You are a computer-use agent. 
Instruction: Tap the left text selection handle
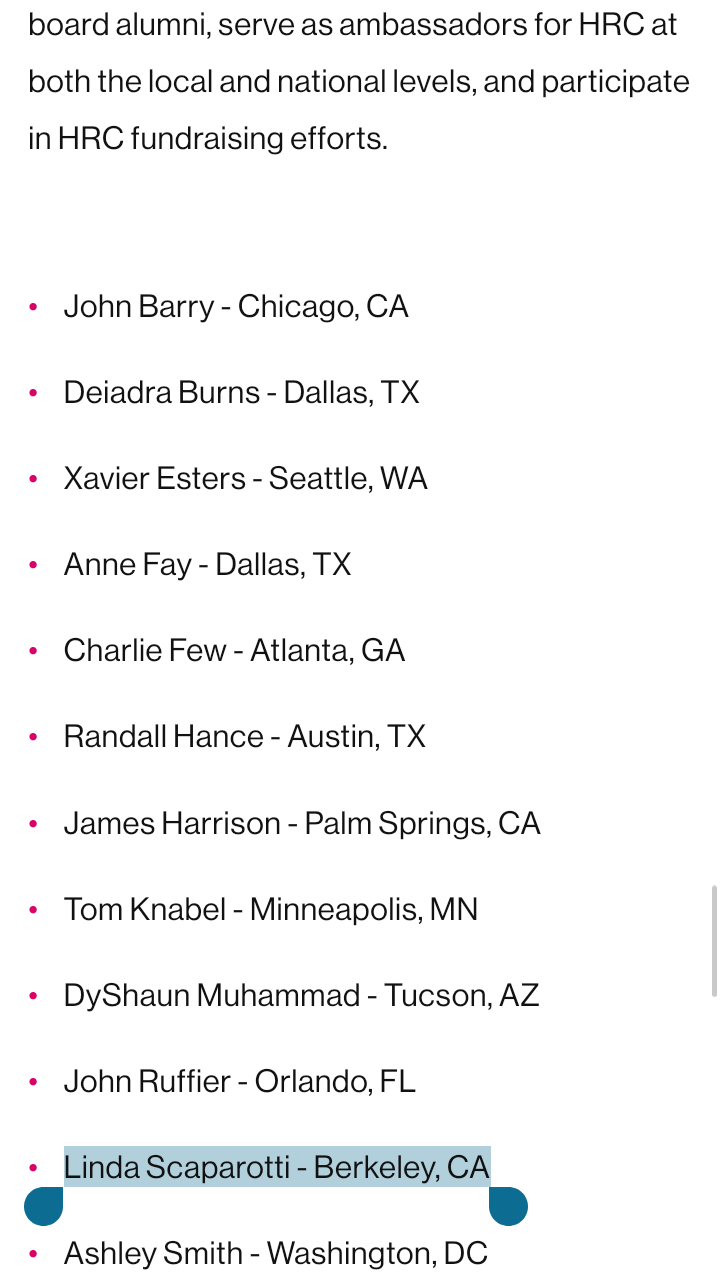pyautogui.click(x=44, y=1206)
